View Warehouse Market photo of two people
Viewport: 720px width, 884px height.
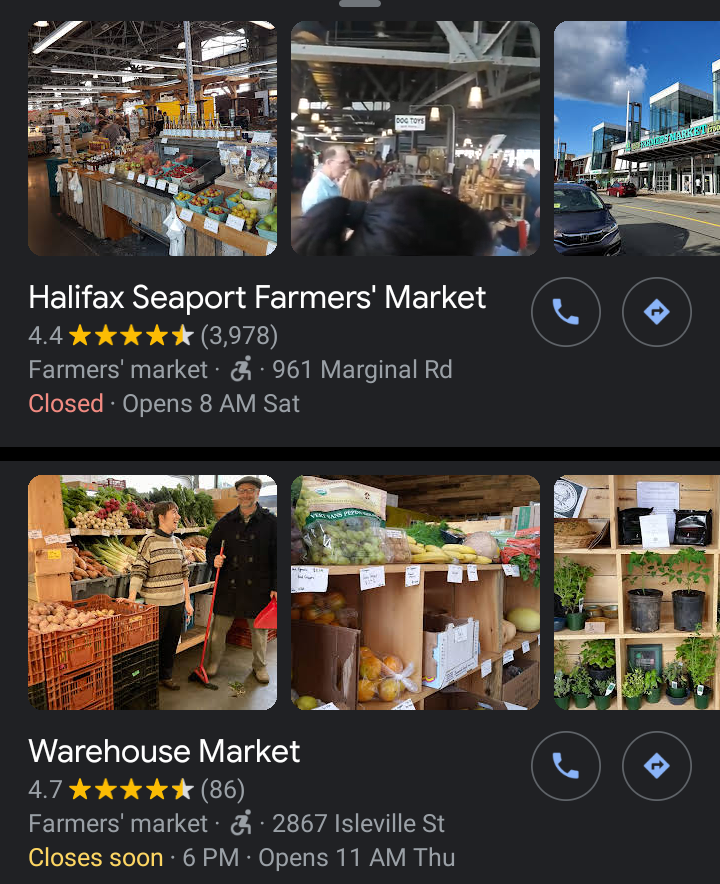152,592
